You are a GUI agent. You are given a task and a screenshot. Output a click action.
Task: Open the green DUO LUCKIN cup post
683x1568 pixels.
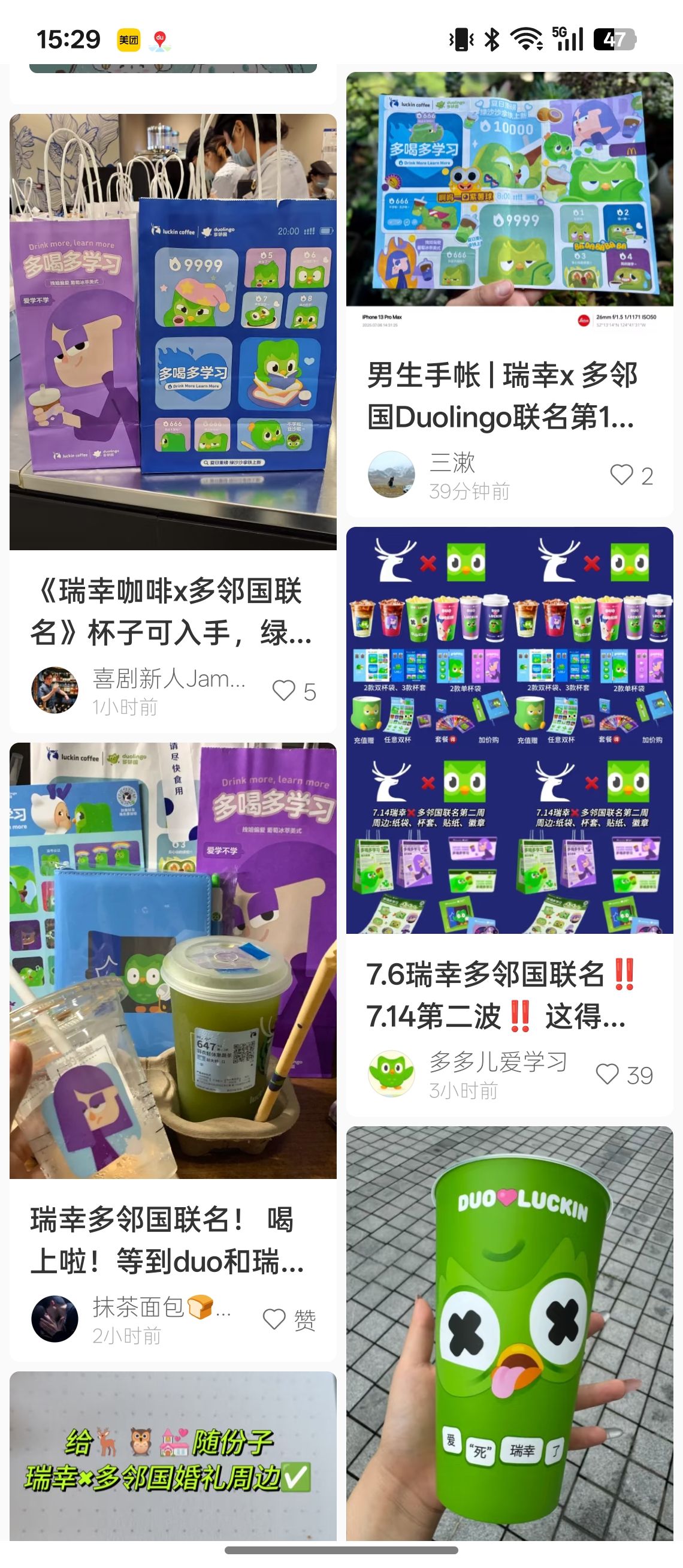point(510,1334)
